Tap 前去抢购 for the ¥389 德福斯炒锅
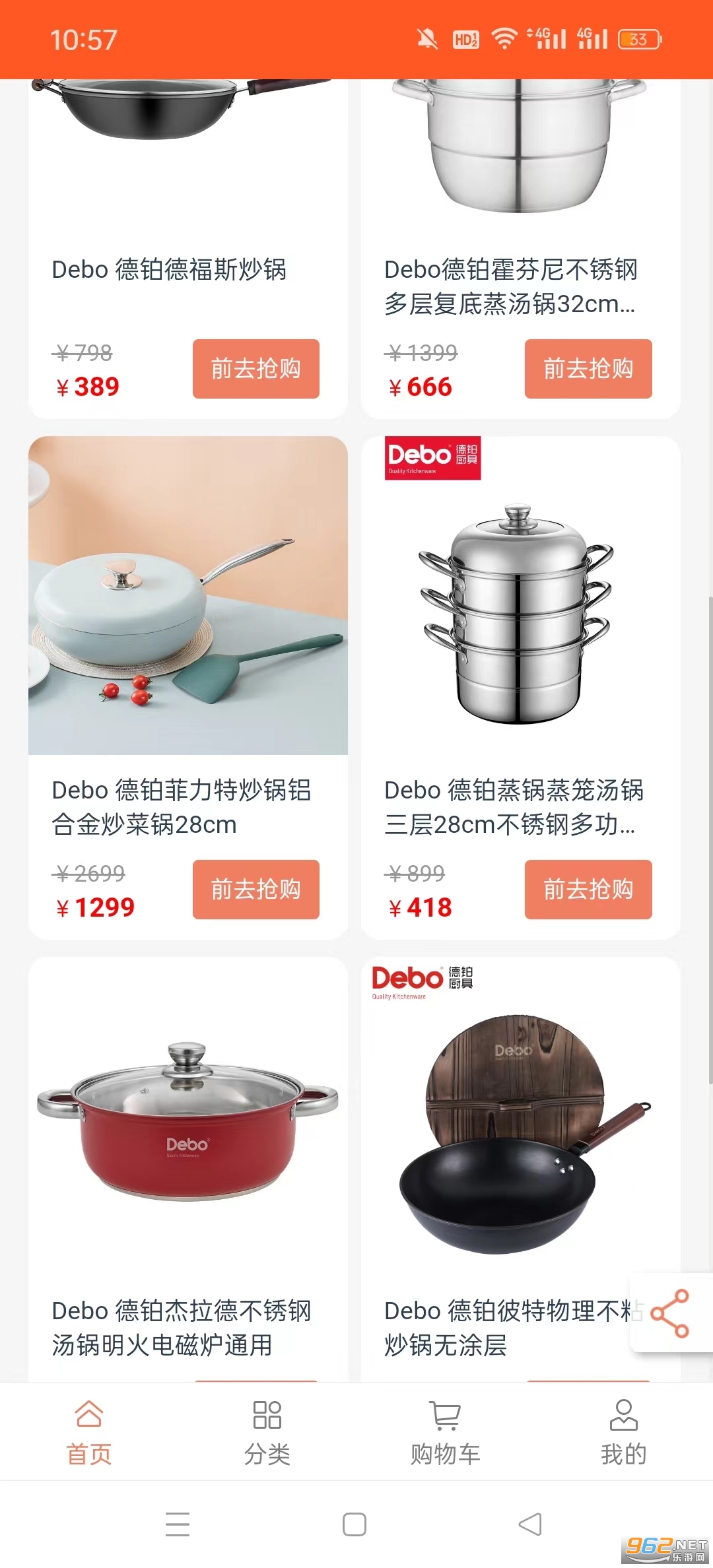Image resolution: width=713 pixels, height=1568 pixels. (x=256, y=369)
